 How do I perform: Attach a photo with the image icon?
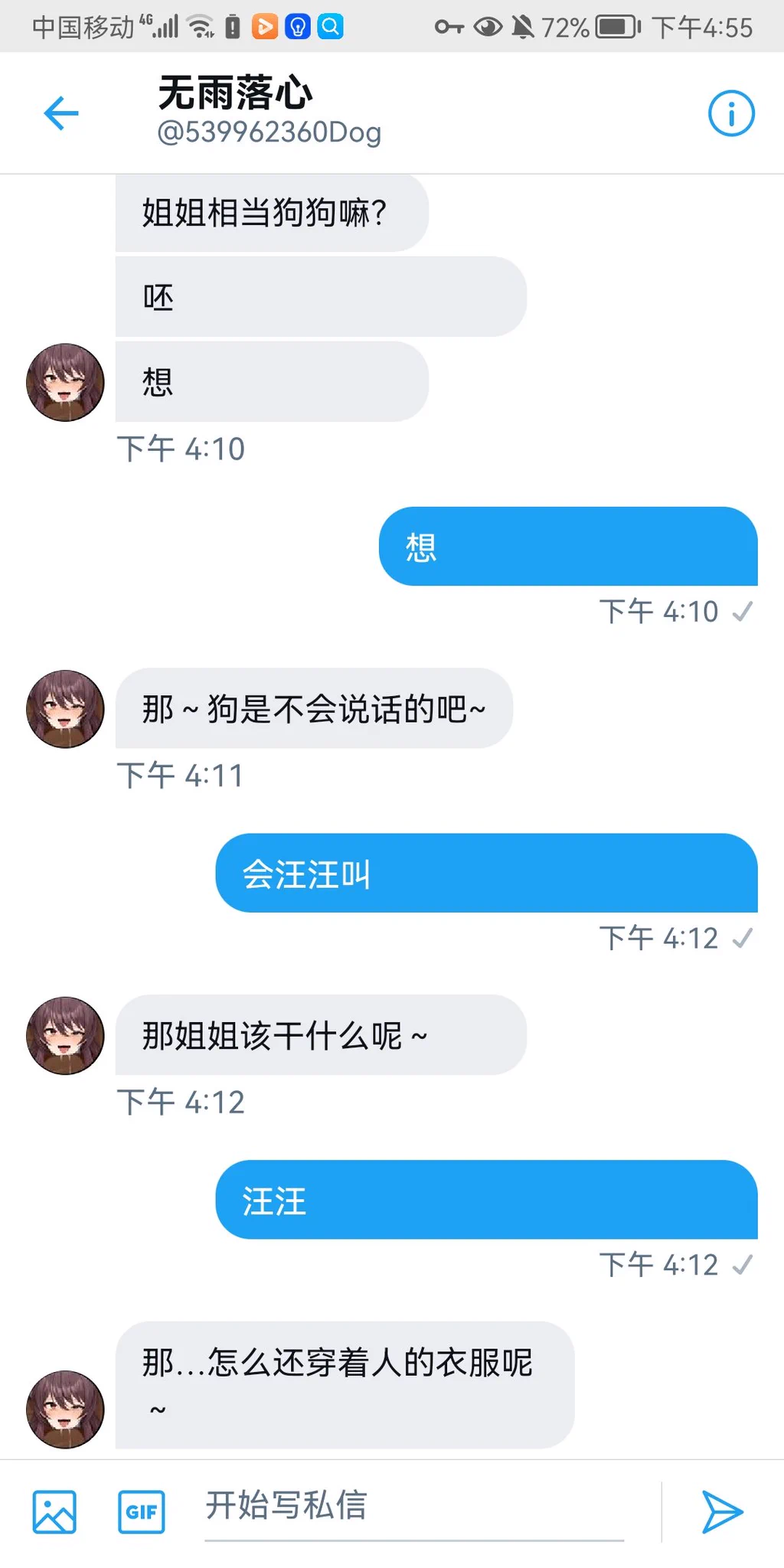click(54, 1512)
